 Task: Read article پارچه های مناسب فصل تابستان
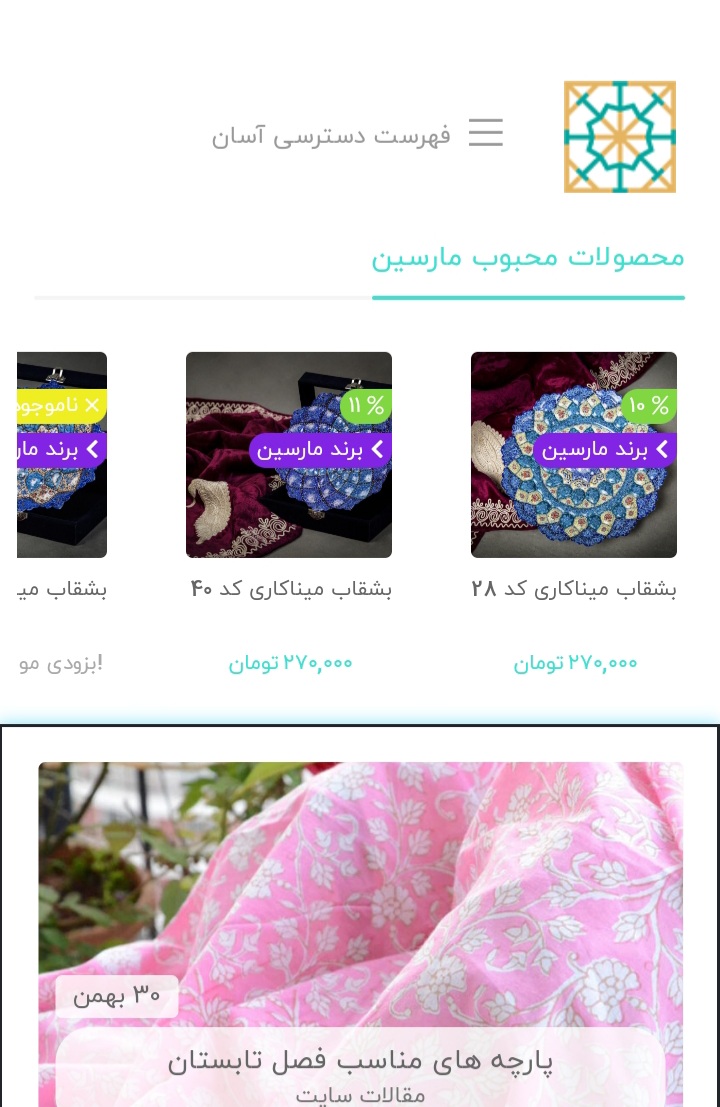[x=360, y=1061]
